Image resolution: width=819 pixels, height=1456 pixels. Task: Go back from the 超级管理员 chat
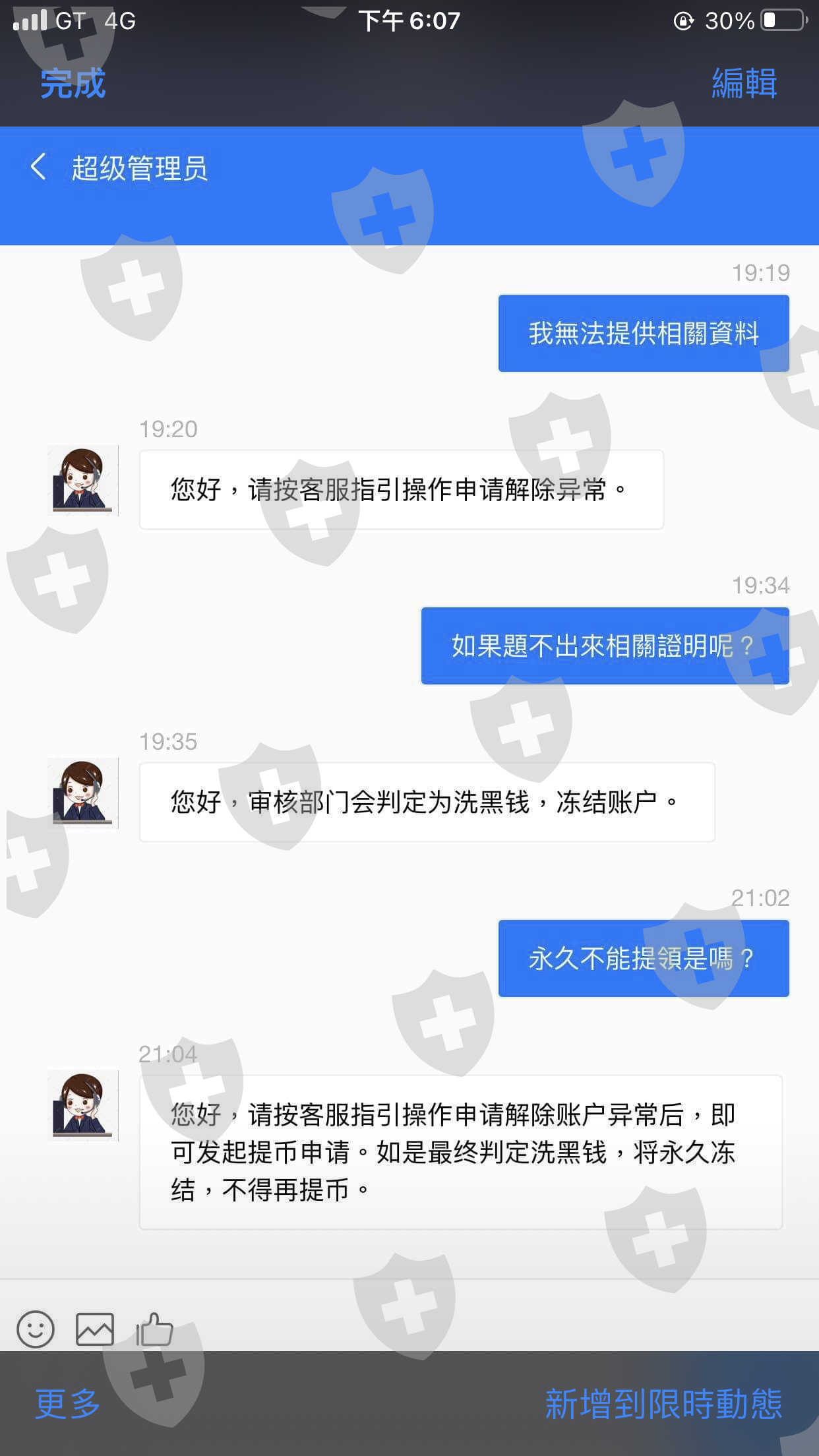point(38,167)
